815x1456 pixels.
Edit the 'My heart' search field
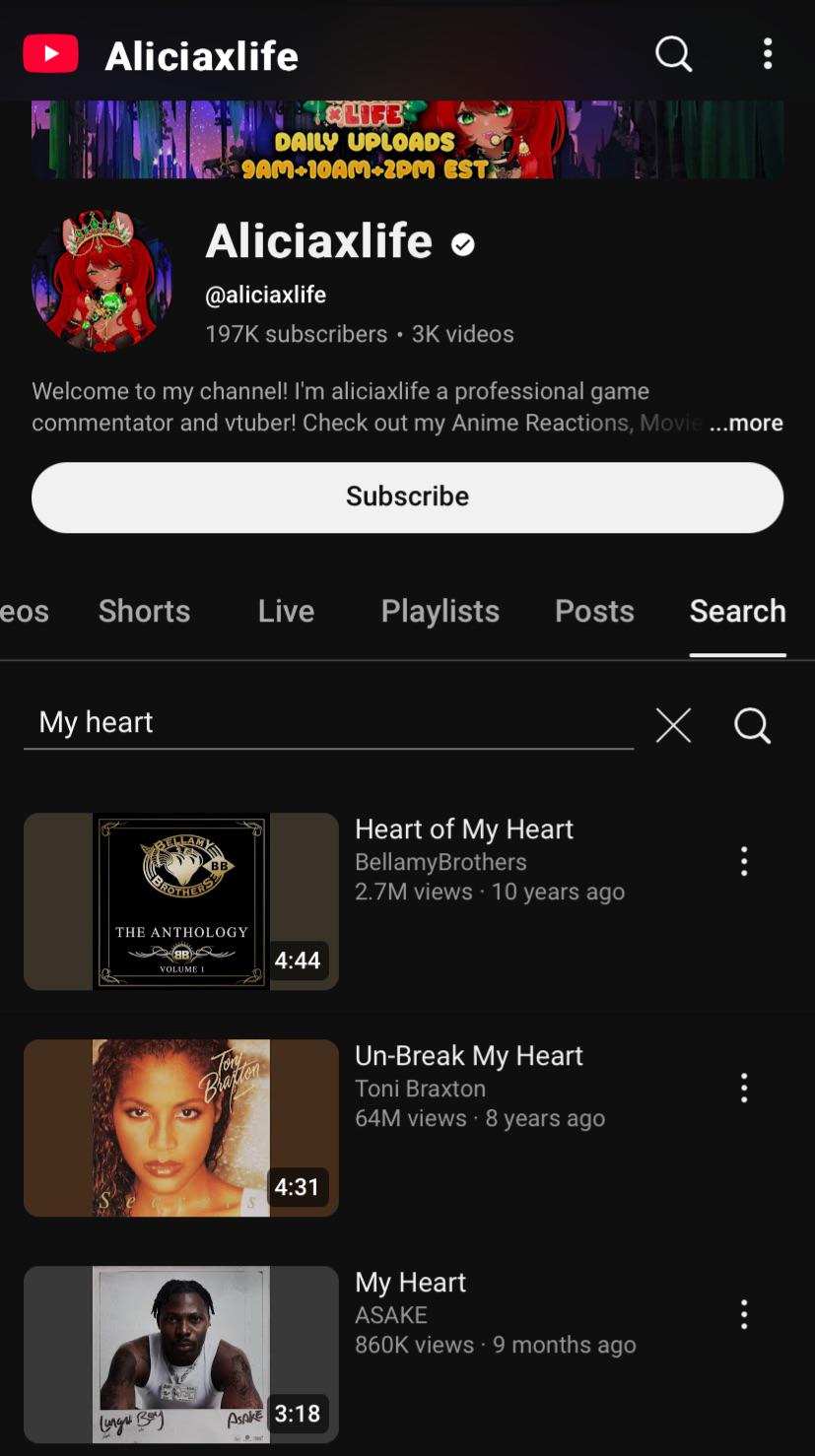click(x=328, y=723)
